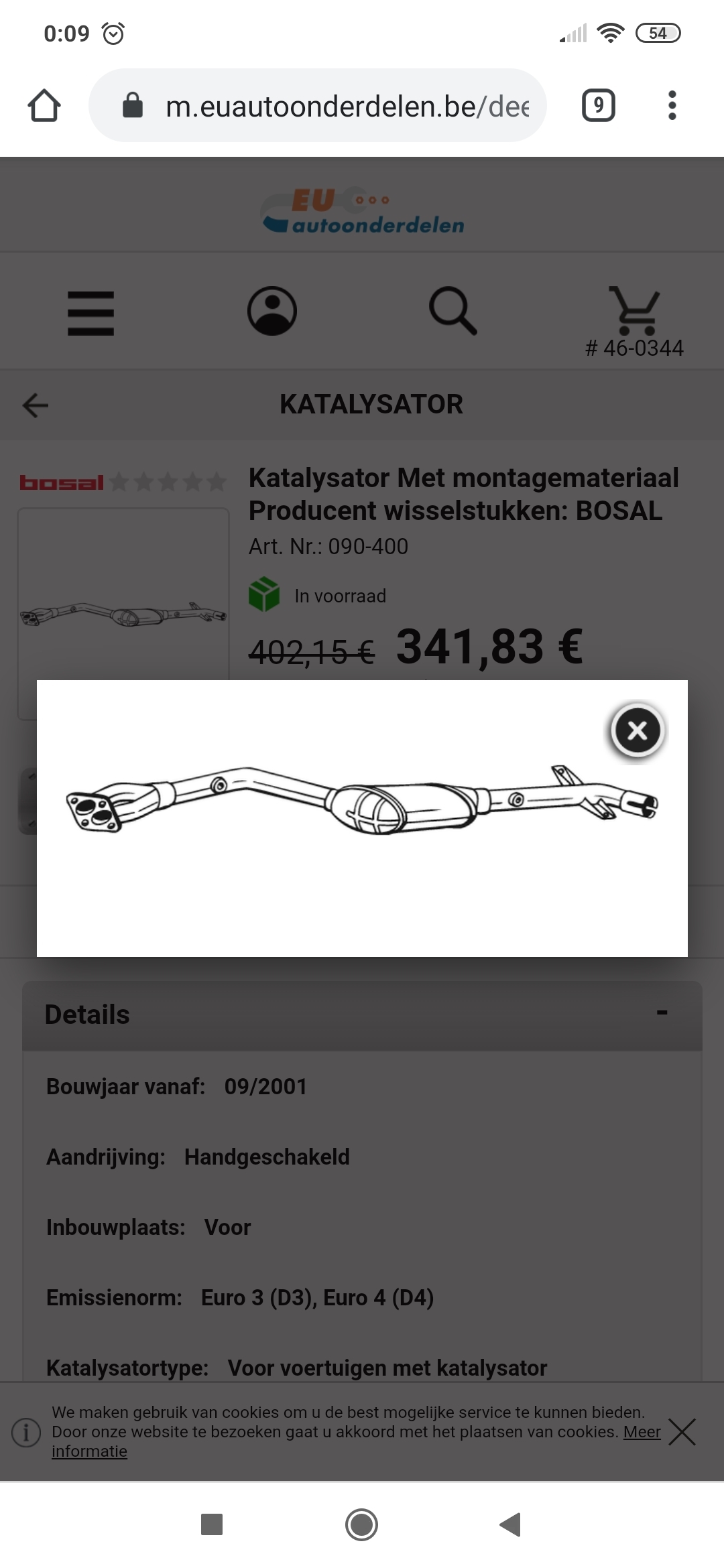
Task: Open the site search magnifier
Action: click(453, 311)
